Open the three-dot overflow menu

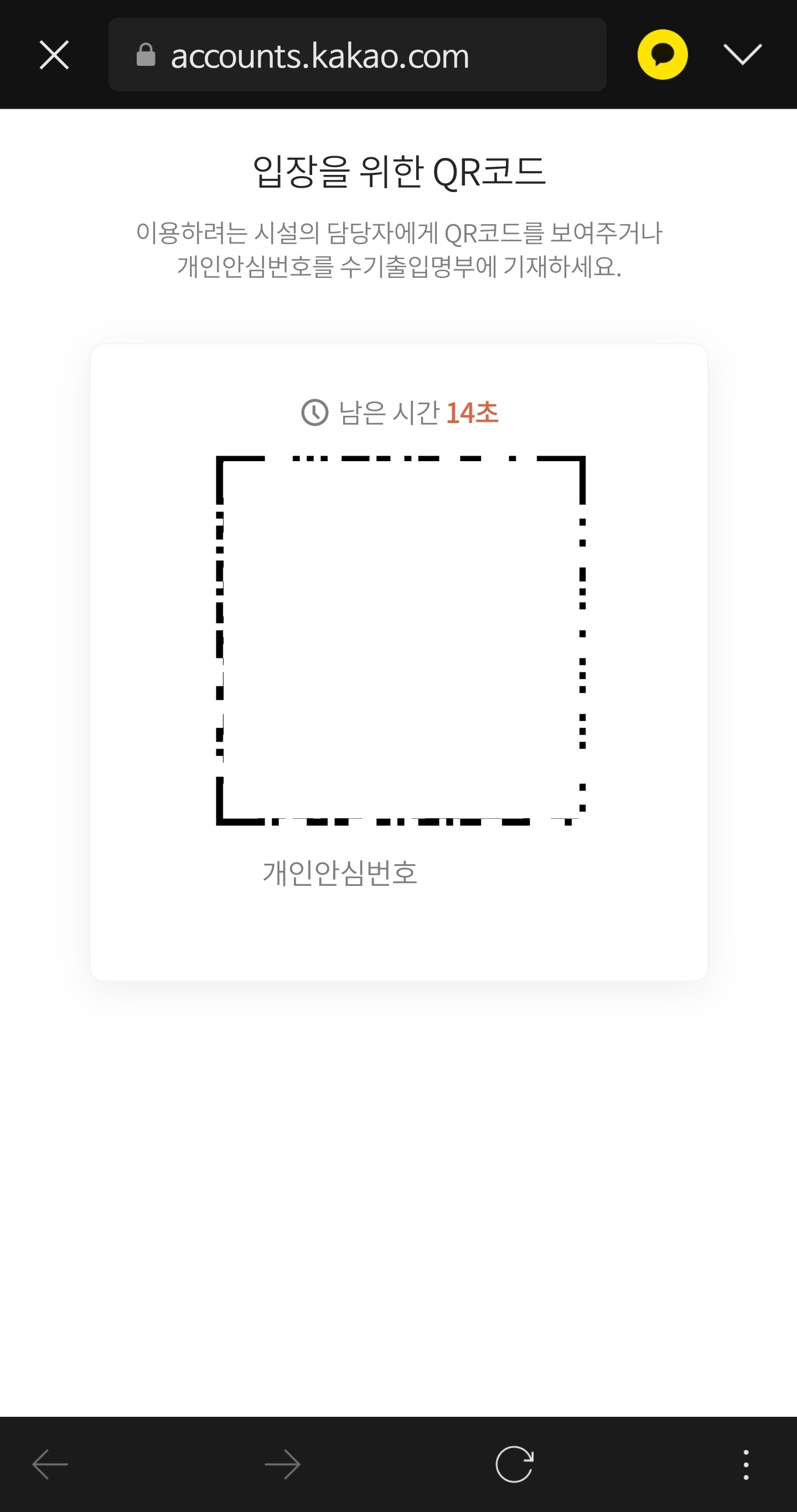pyautogui.click(x=746, y=1464)
